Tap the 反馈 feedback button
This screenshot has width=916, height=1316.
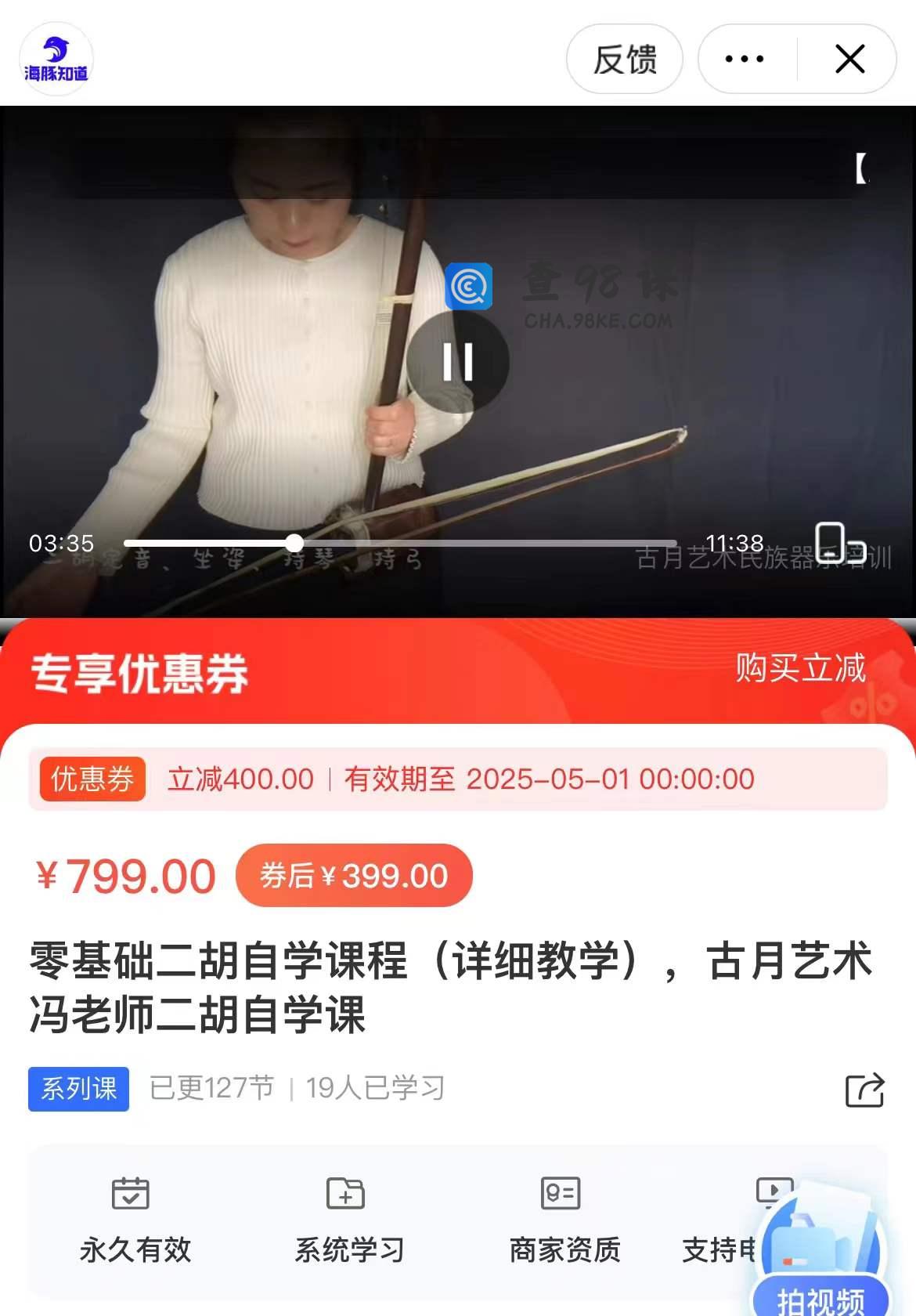pyautogui.click(x=624, y=60)
